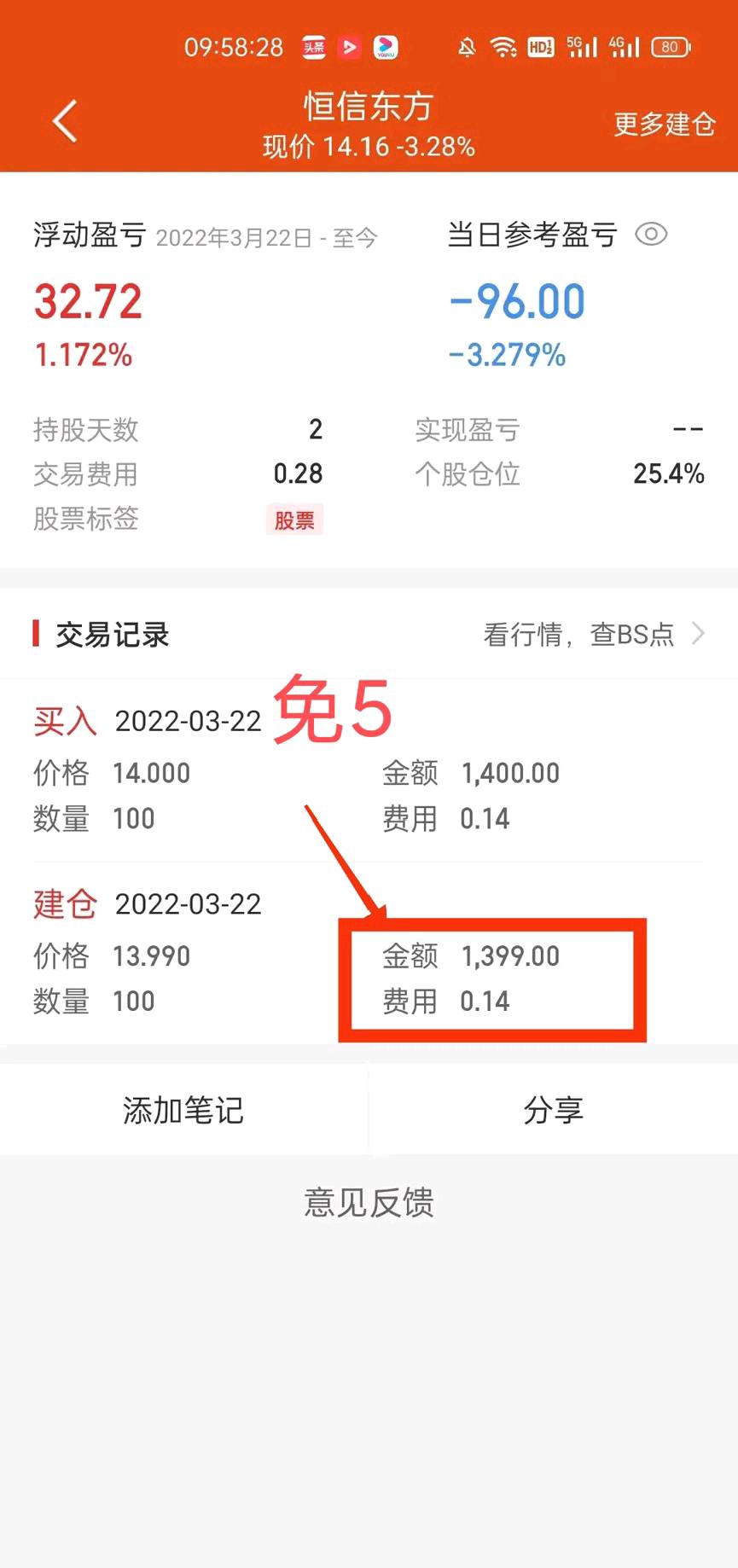Image resolution: width=738 pixels, height=1568 pixels.
Task: Tap the 添加笔记 button
Action: [x=183, y=1110]
